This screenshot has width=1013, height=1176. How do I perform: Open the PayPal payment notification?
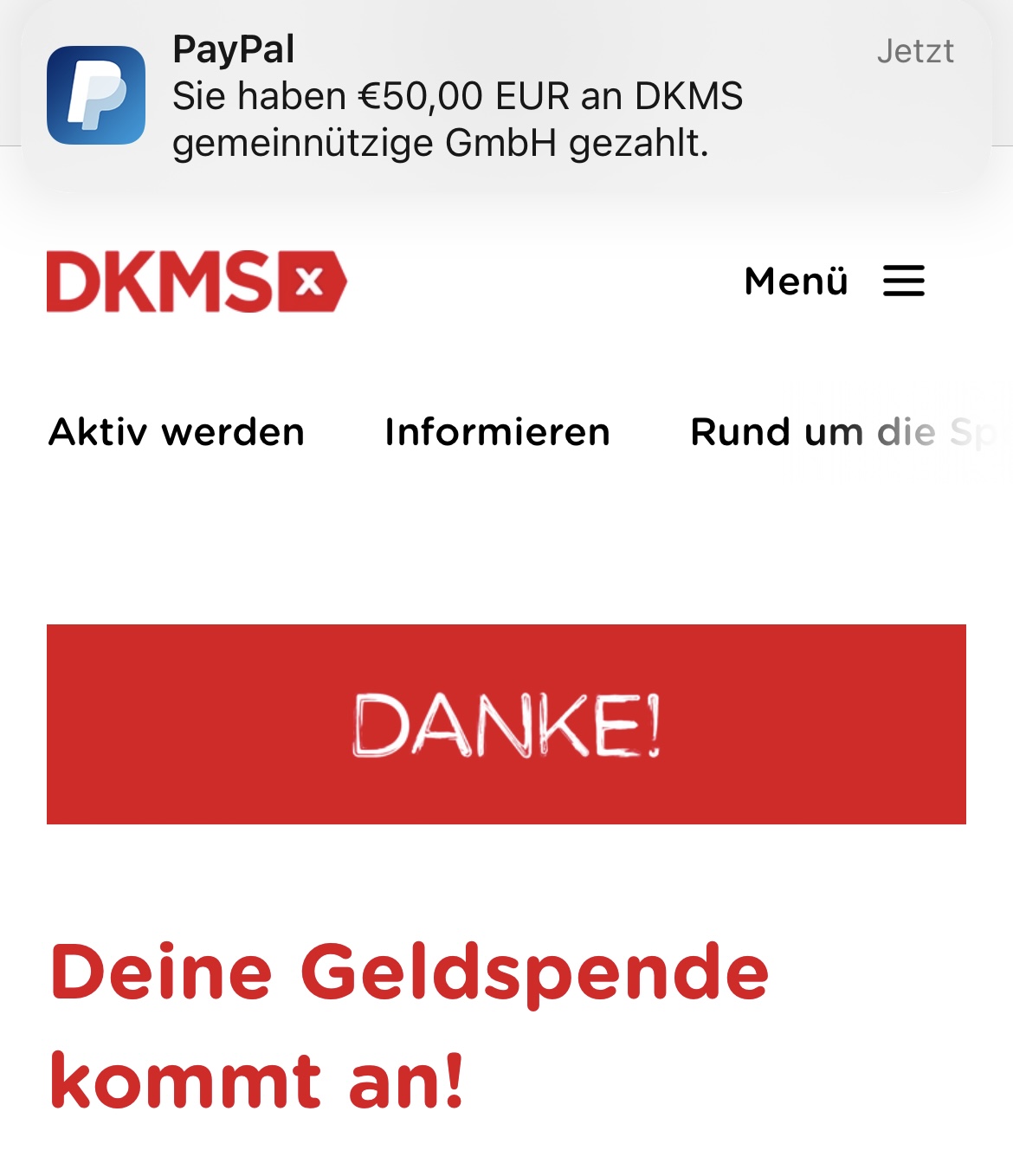click(506, 97)
